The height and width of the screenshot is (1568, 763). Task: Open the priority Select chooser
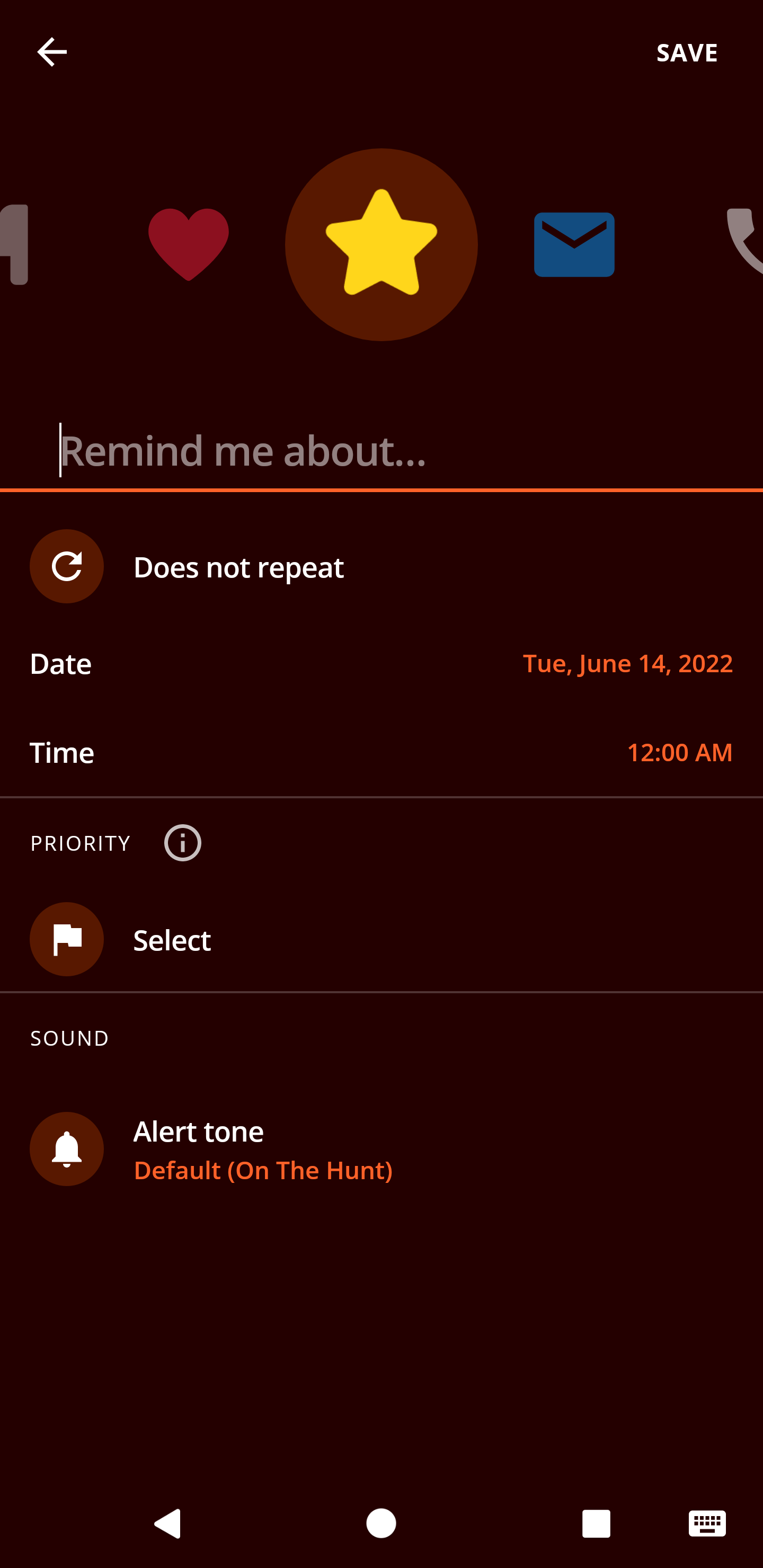(171, 939)
